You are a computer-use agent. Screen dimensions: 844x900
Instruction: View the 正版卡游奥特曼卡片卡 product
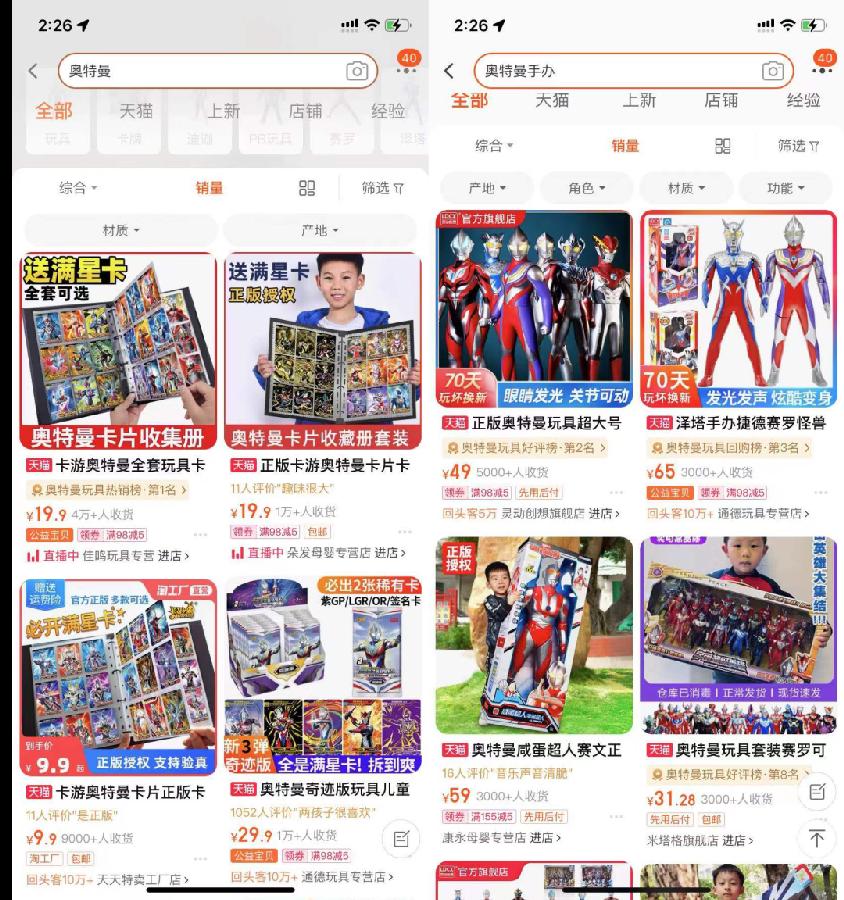point(322,350)
